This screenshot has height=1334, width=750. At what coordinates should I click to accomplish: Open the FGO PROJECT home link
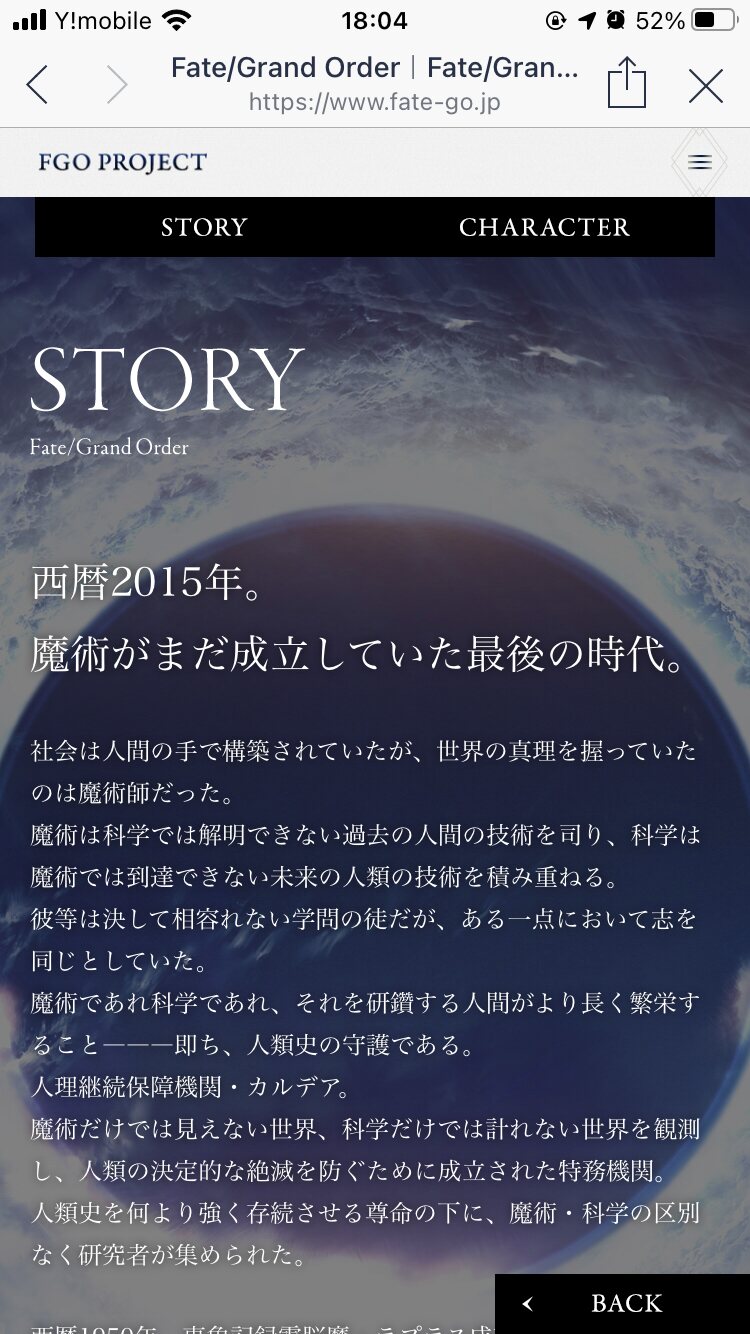pos(122,162)
